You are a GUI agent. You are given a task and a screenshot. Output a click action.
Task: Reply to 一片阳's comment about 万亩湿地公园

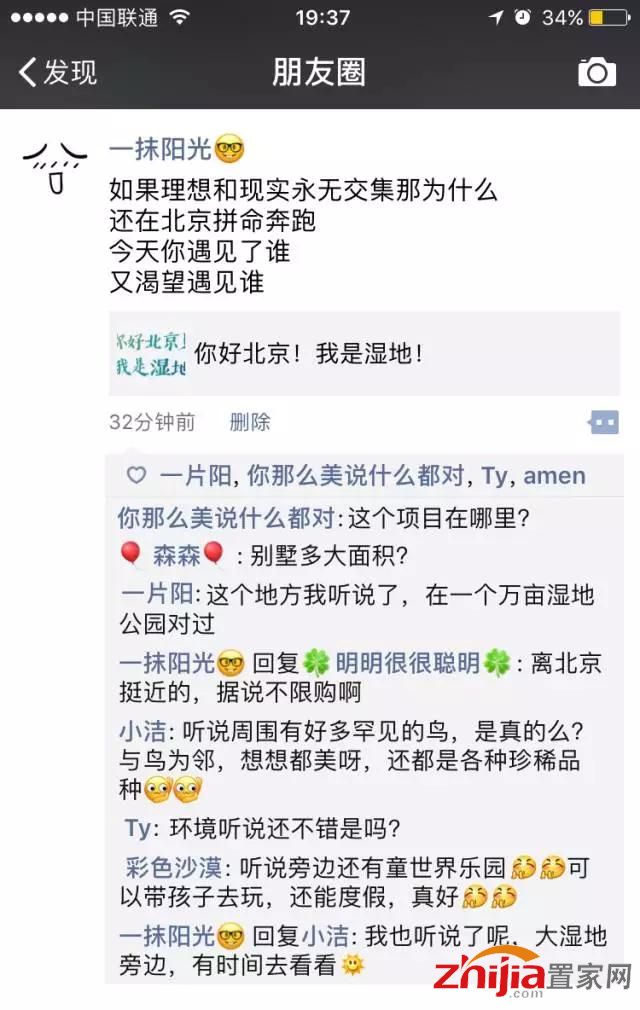coord(400,597)
